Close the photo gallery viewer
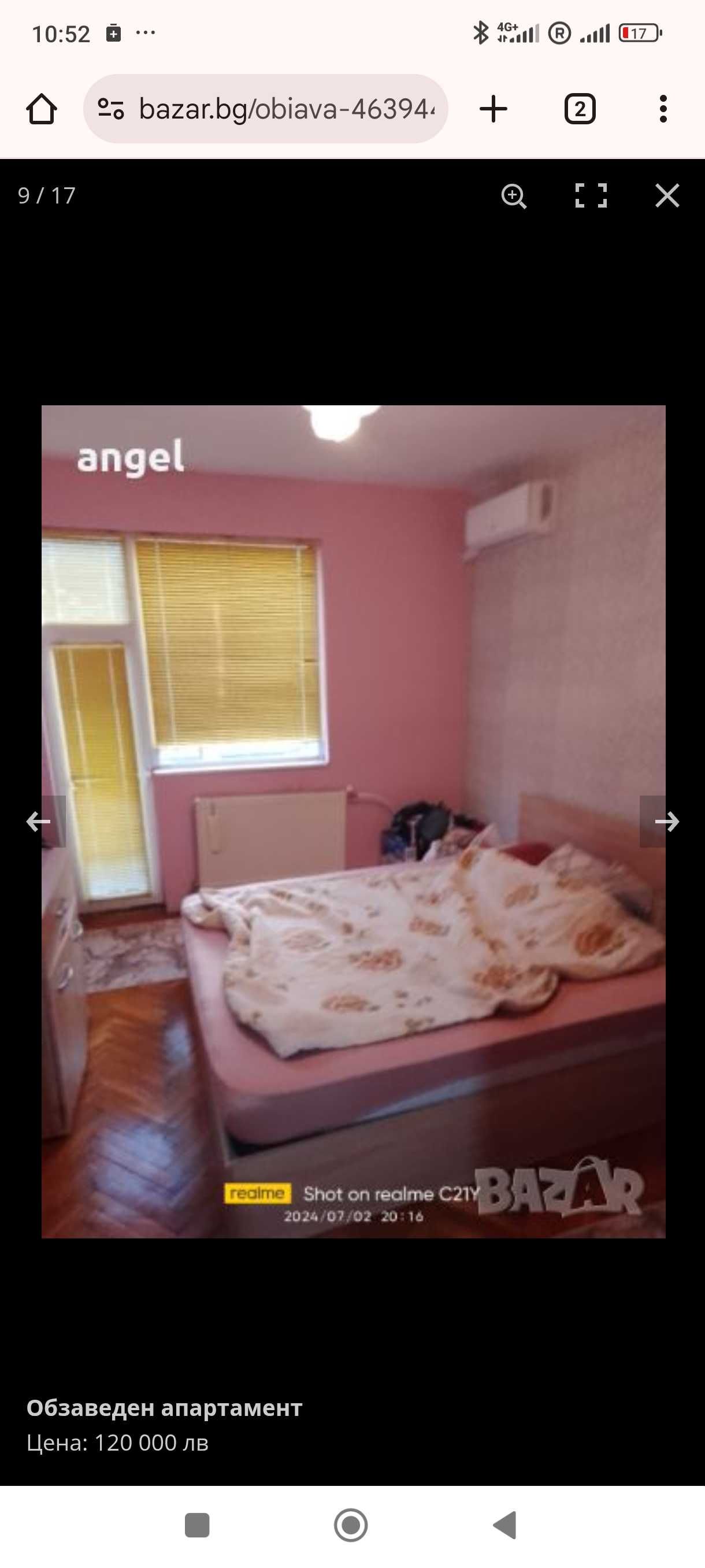Screen dimensions: 705x1568 click(x=667, y=196)
